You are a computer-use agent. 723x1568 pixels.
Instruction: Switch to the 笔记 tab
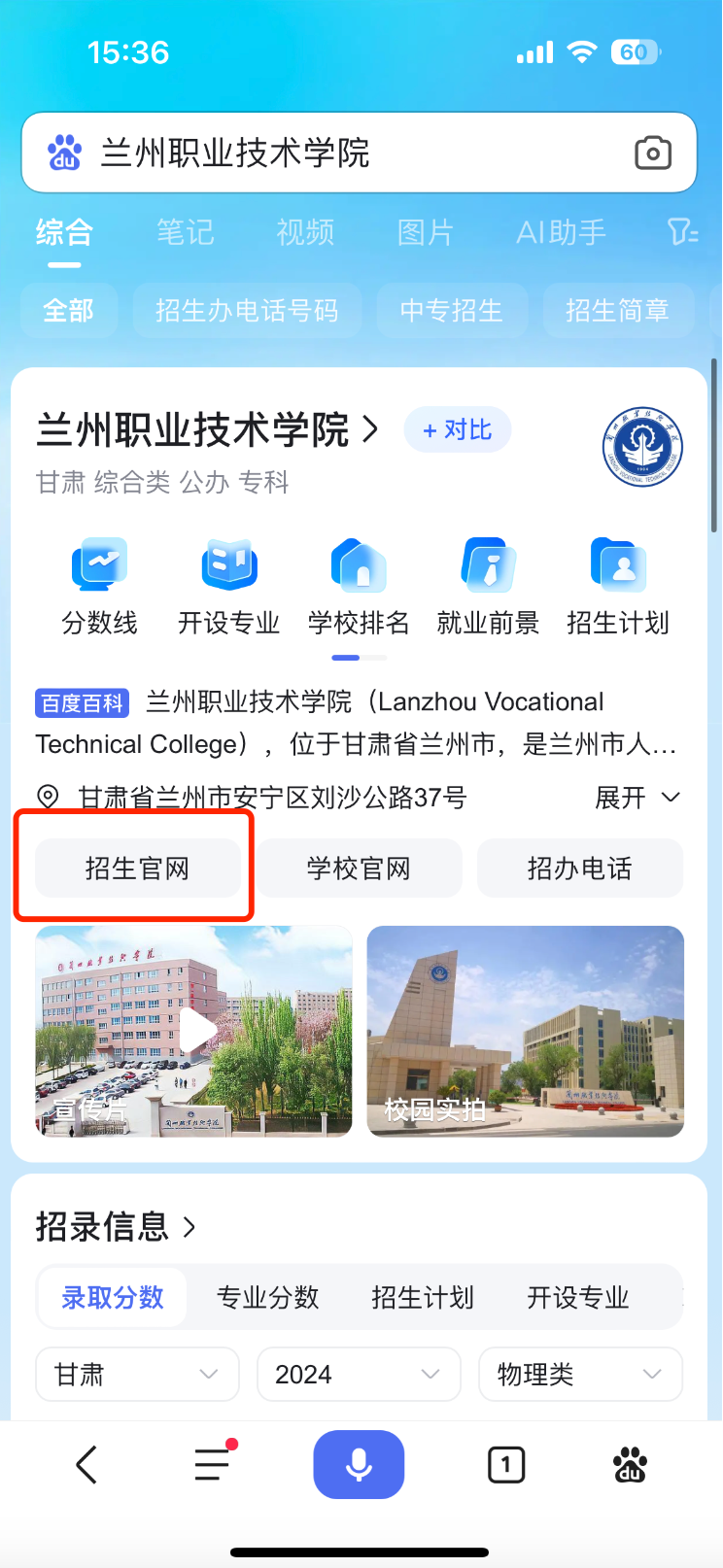[x=185, y=232]
